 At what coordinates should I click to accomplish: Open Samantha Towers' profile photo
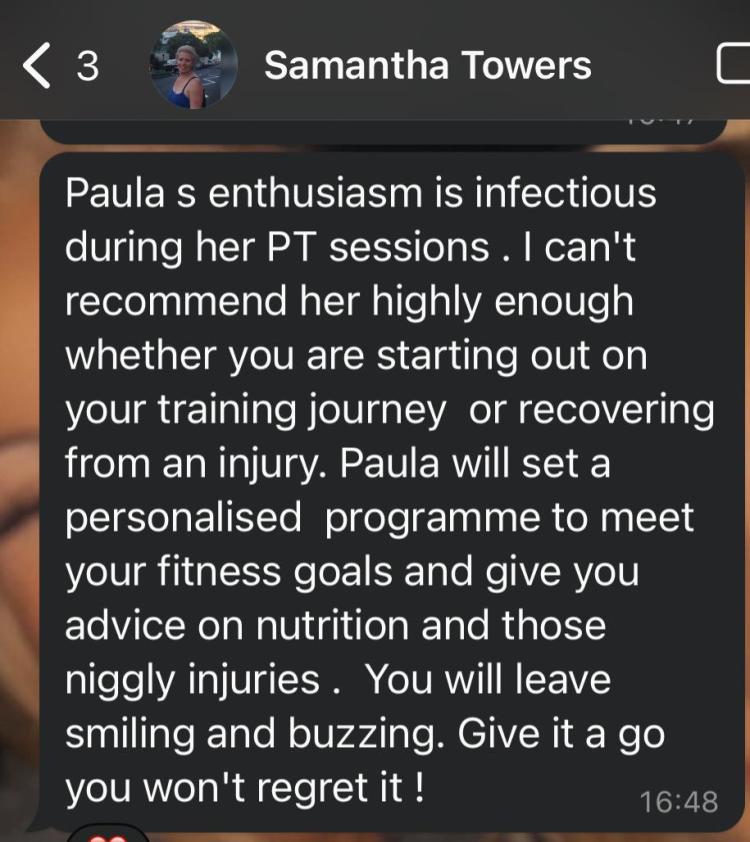(x=193, y=66)
